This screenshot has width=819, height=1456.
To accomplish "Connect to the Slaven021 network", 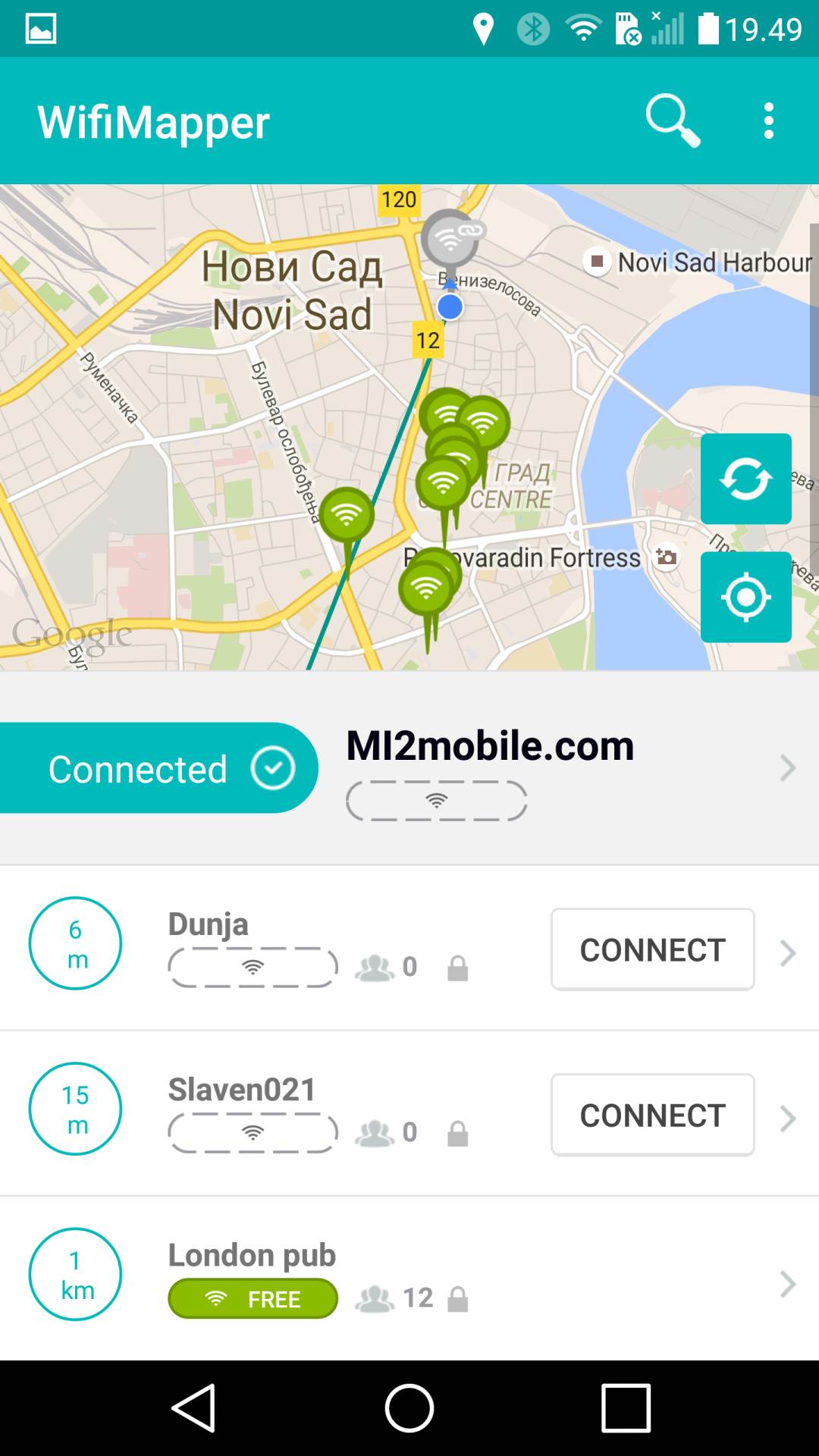I will pyautogui.click(x=652, y=1115).
